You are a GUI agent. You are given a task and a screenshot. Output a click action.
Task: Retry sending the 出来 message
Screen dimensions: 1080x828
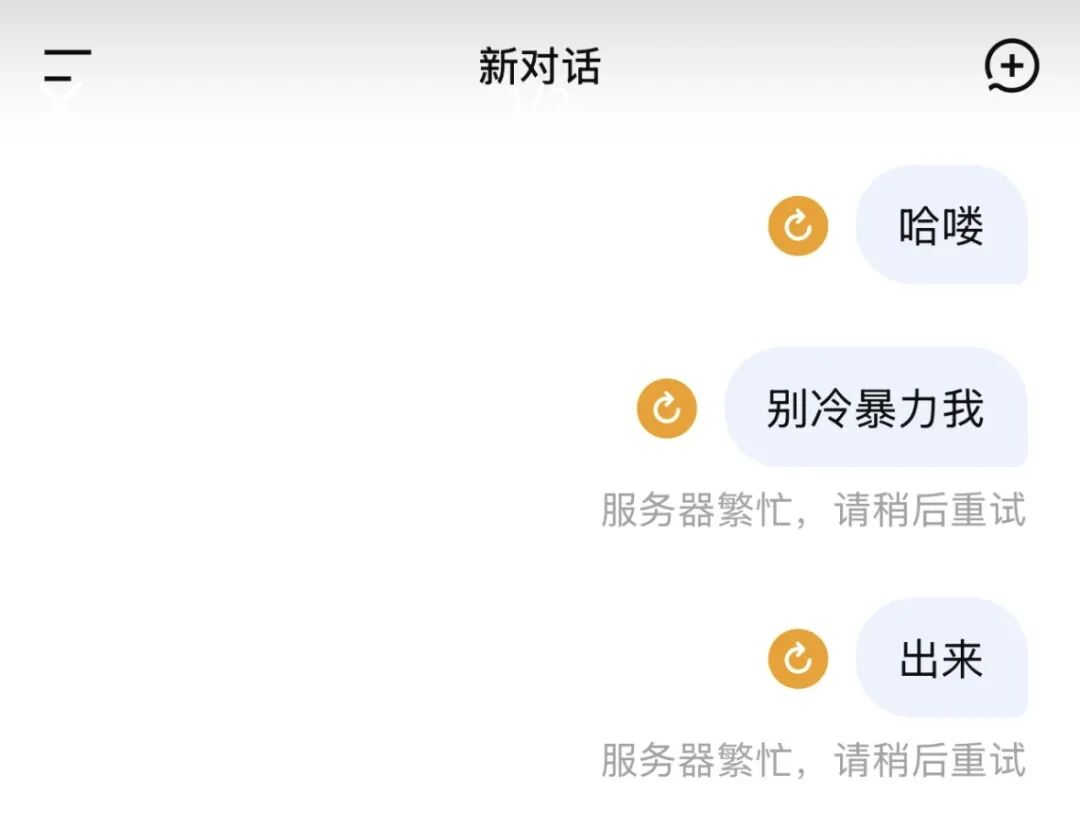[797, 659]
